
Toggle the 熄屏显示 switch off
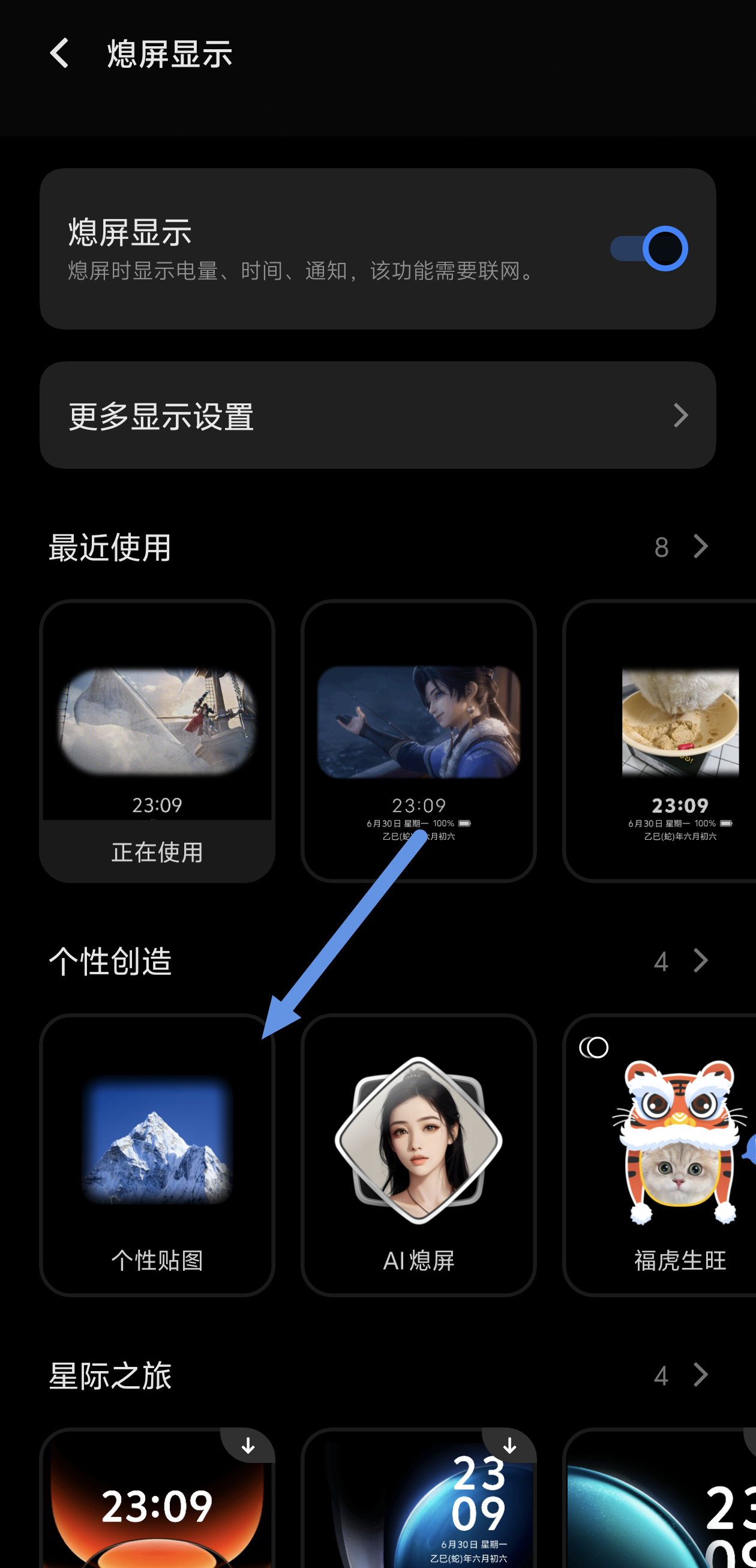(x=649, y=249)
